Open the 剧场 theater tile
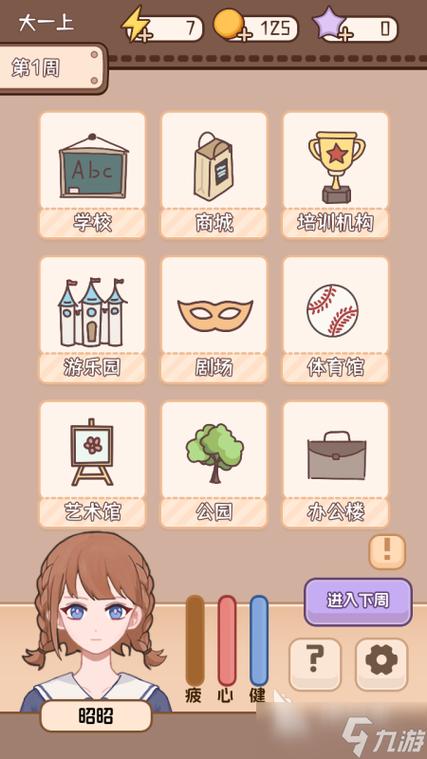The width and height of the screenshot is (427, 759). pyautogui.click(x=214, y=320)
